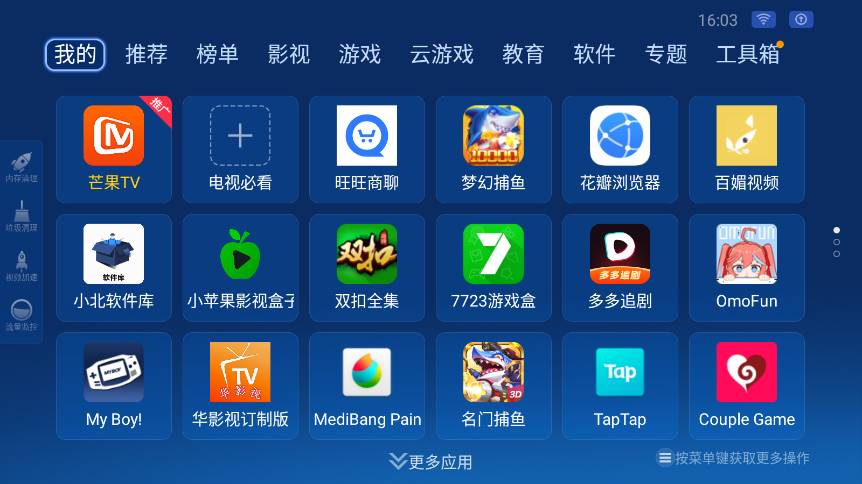The image size is (862, 484).
Task: Go to the 游戏 tab
Action: (x=359, y=54)
